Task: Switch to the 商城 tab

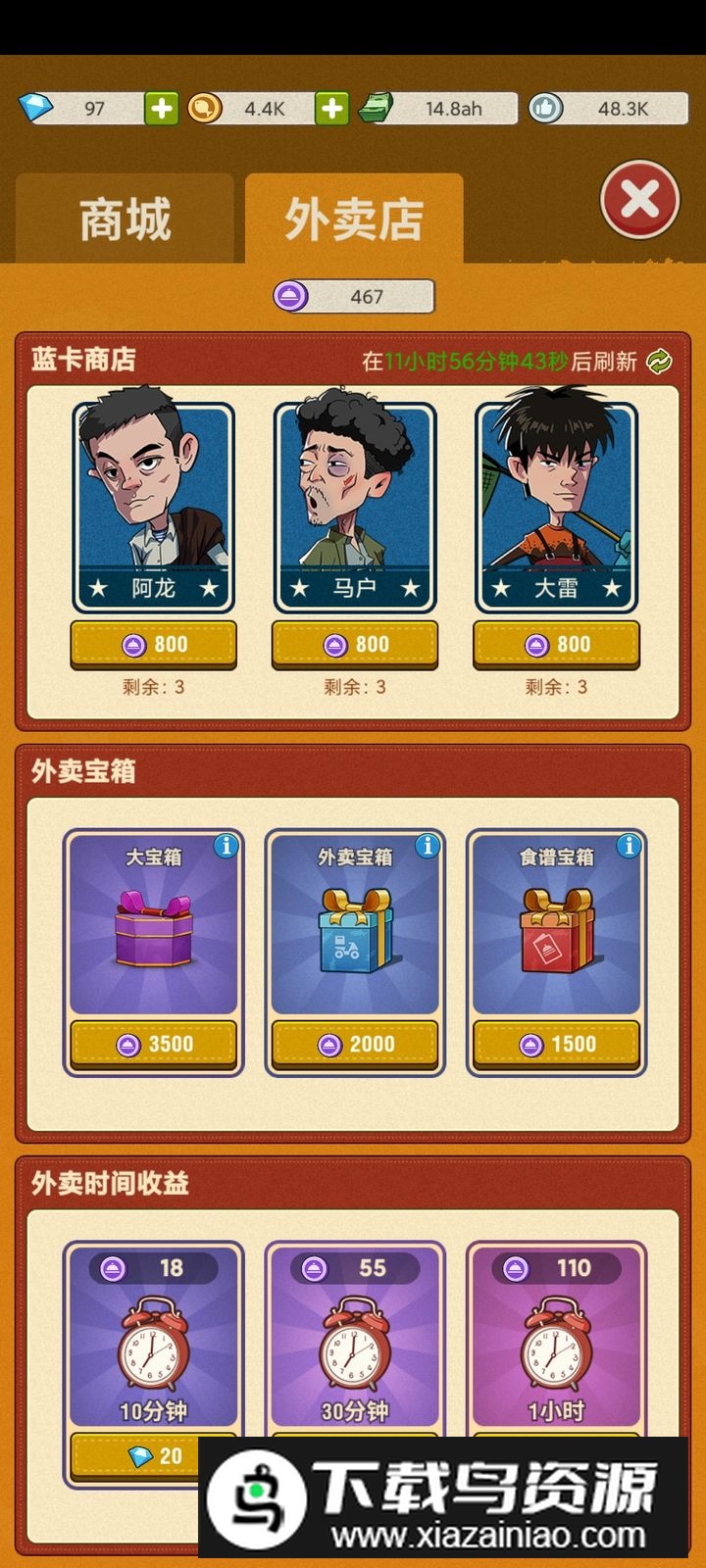Action: [125, 219]
